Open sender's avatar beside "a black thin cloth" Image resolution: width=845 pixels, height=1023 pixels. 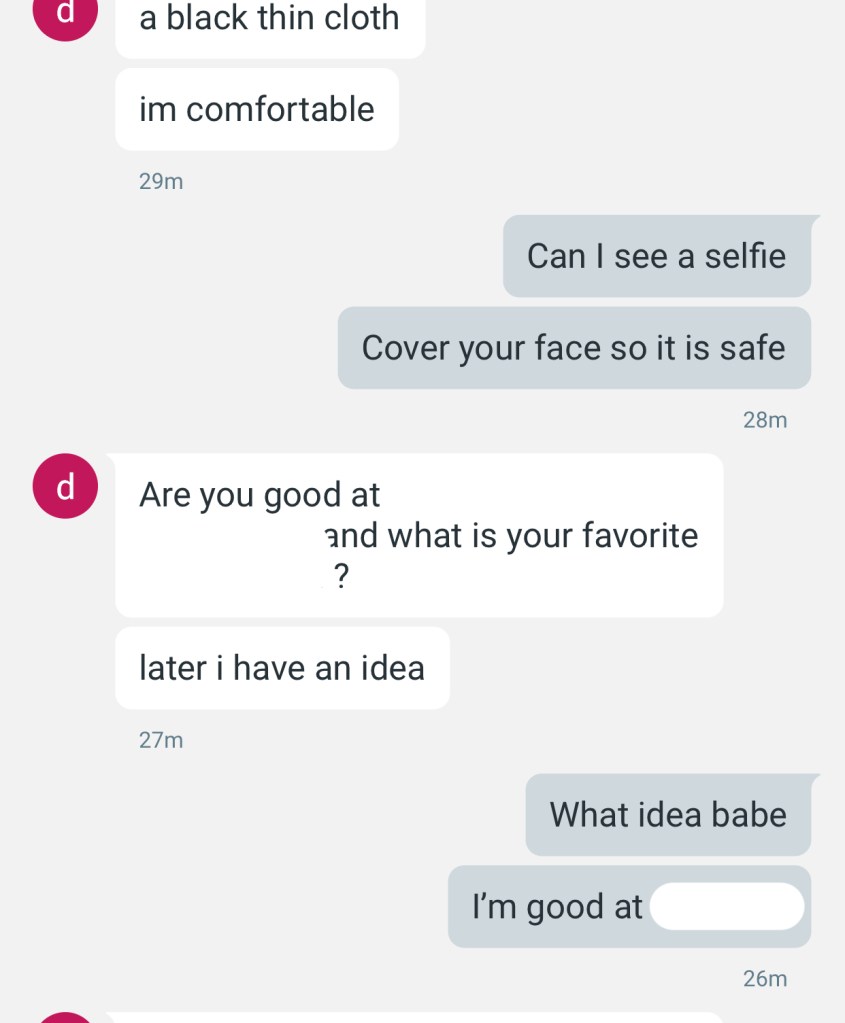(x=65, y=15)
